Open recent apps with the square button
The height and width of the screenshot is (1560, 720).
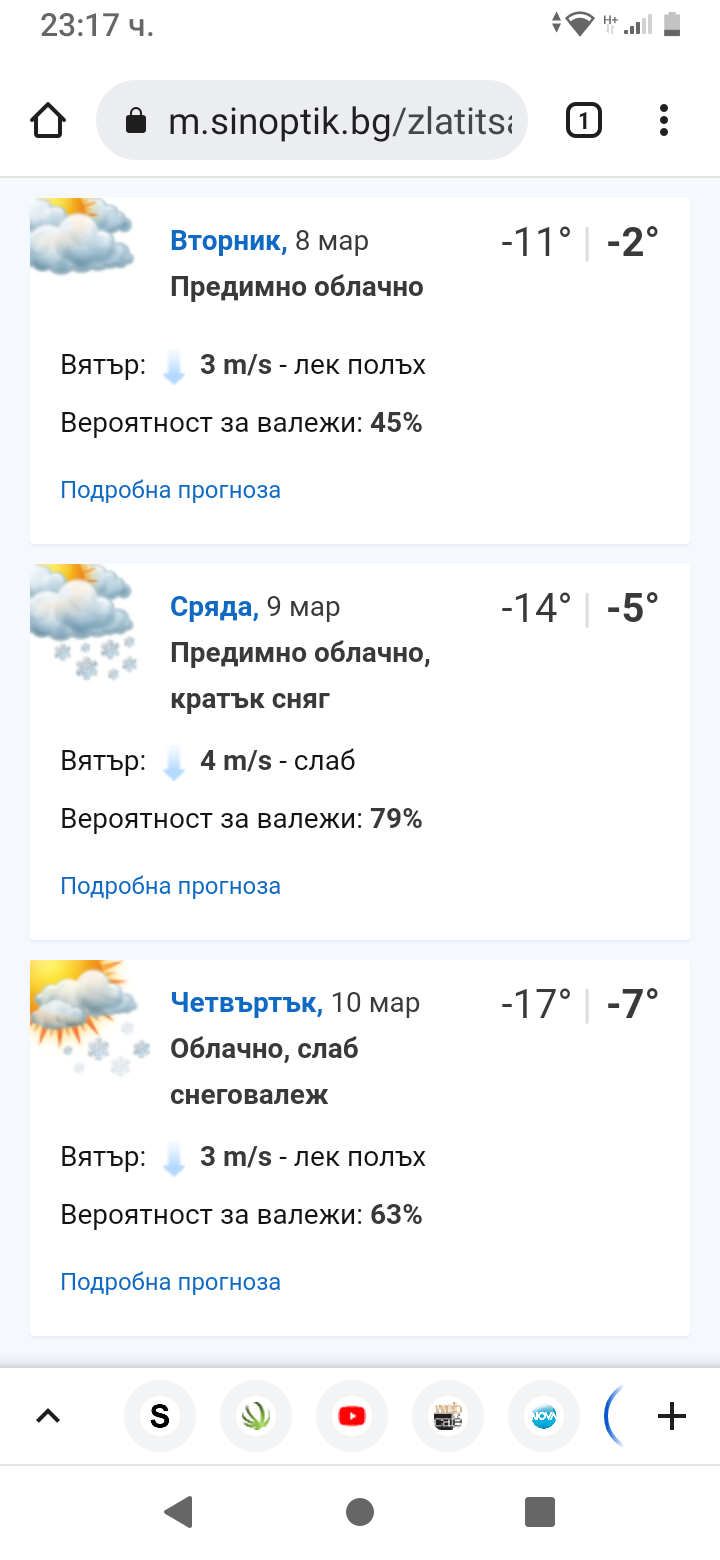[540, 1511]
